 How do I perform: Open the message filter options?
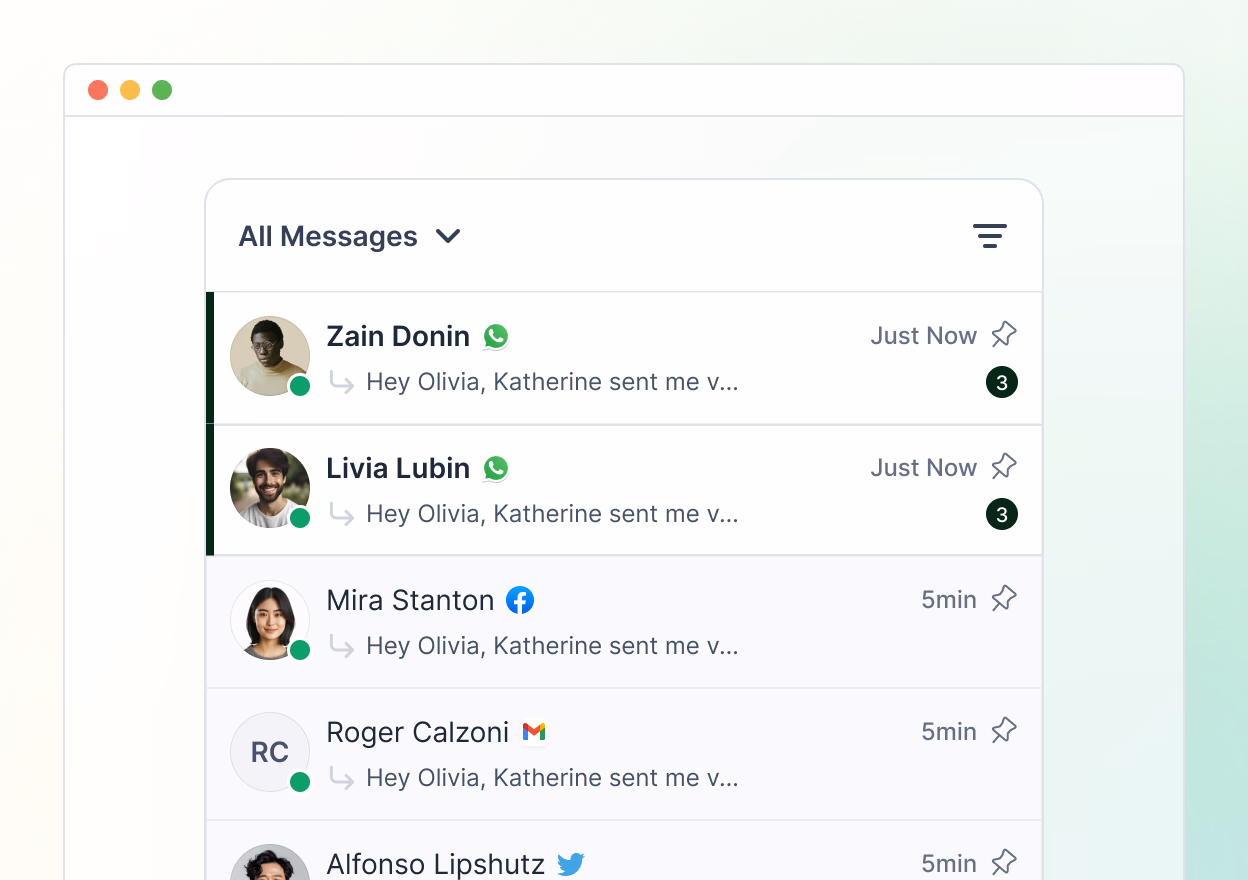pyautogui.click(x=989, y=236)
